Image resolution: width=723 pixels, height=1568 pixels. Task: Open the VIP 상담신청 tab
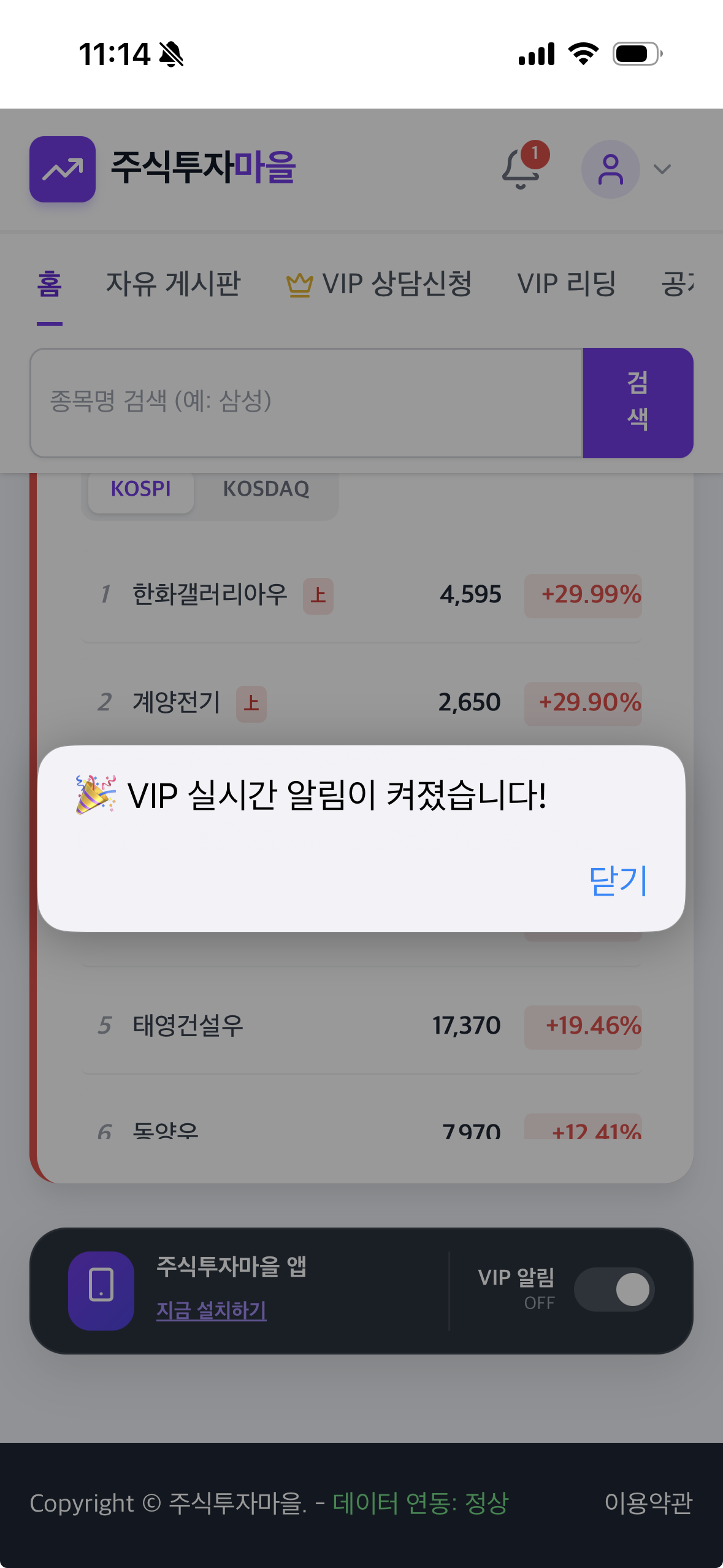(379, 284)
